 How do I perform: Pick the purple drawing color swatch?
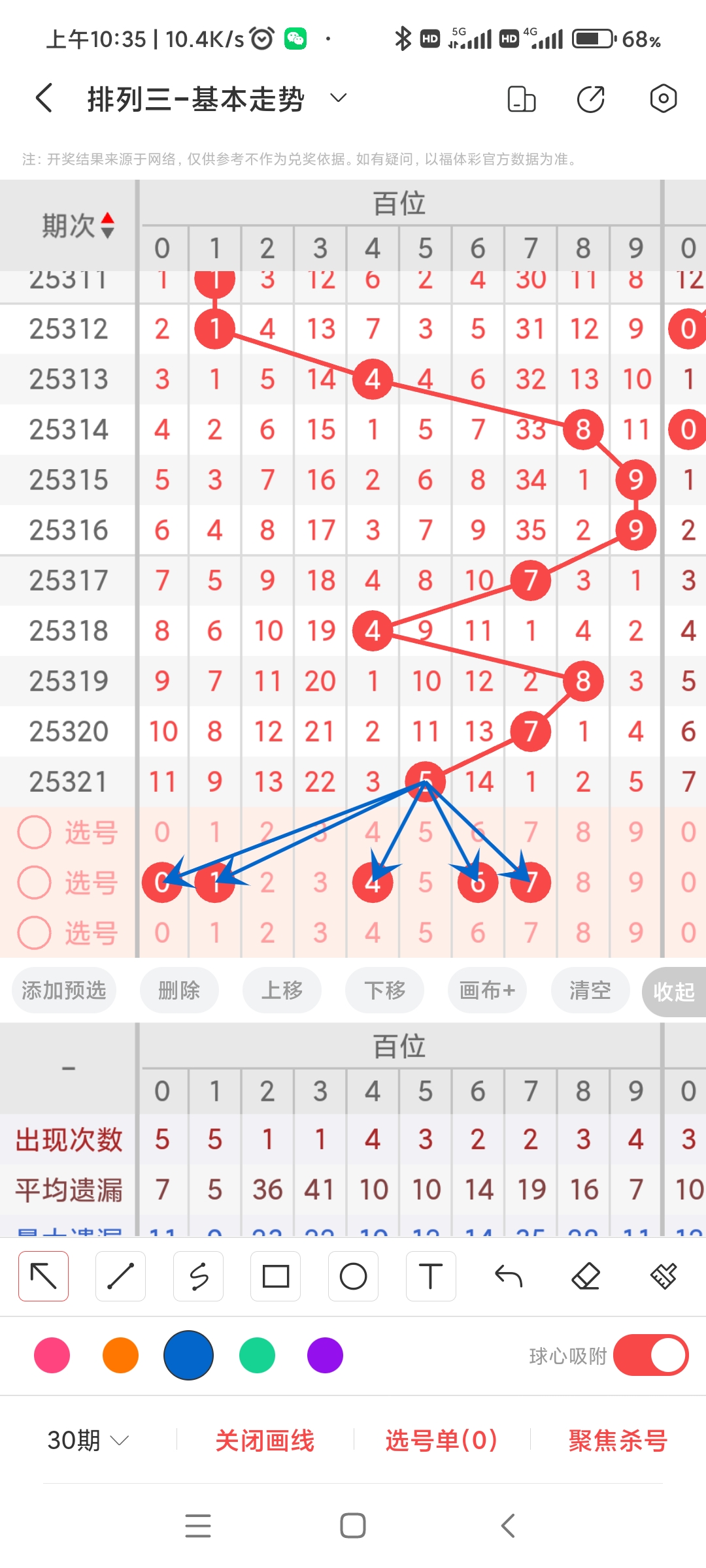tap(325, 1356)
